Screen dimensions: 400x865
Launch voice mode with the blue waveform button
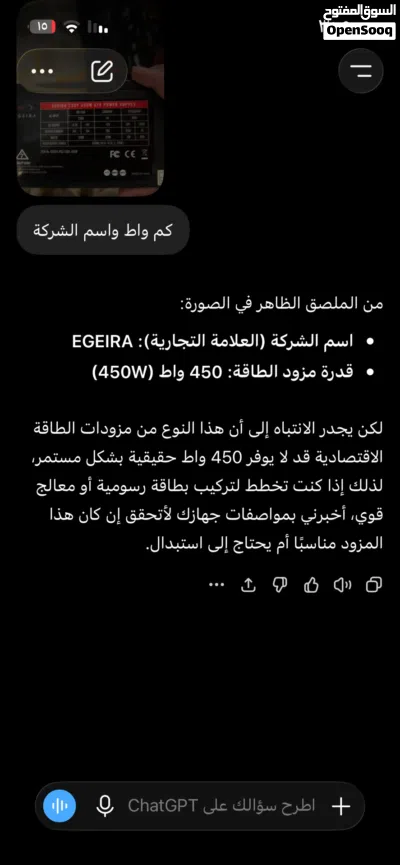(x=60, y=806)
